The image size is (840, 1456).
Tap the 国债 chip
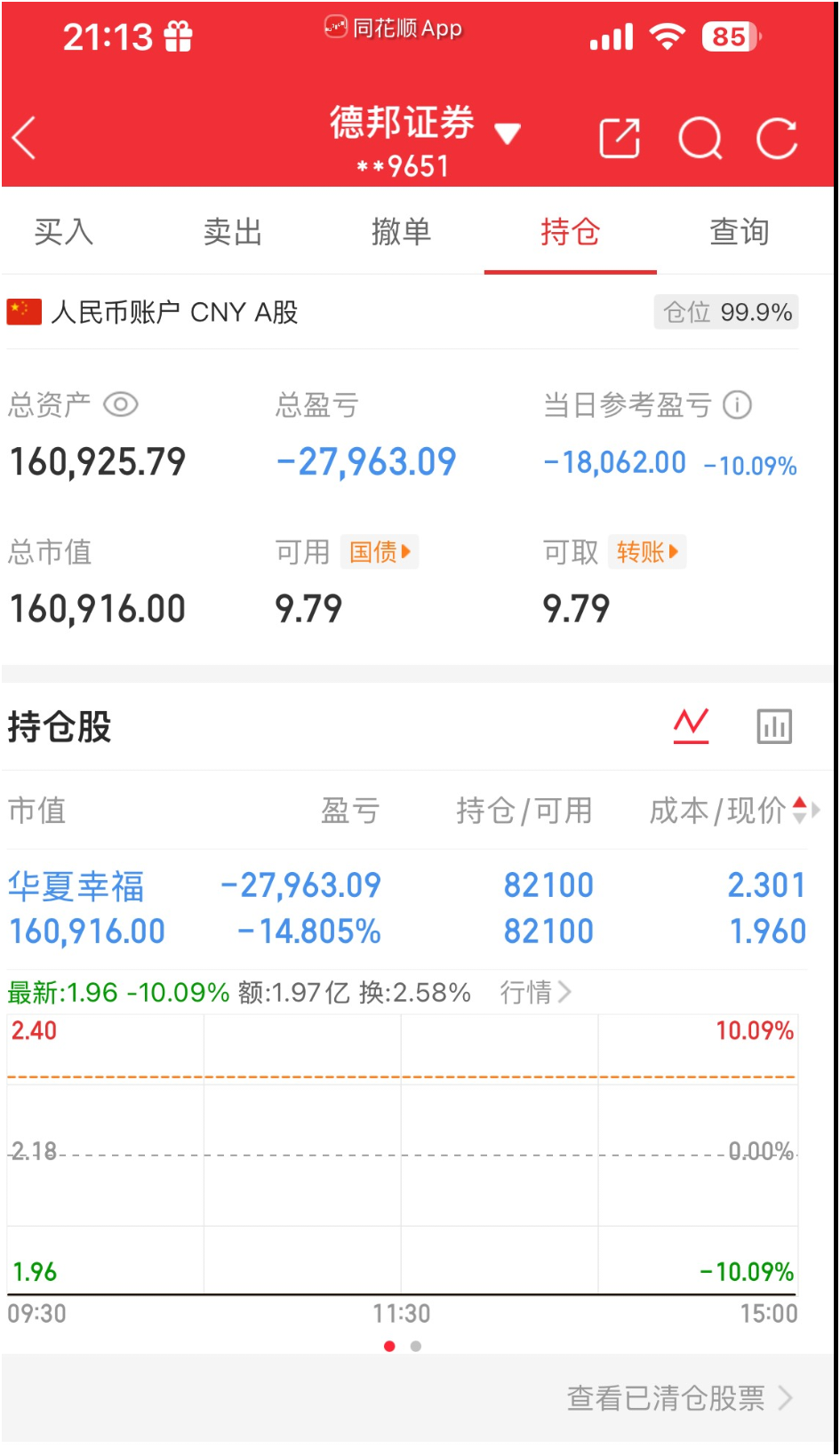(x=380, y=552)
